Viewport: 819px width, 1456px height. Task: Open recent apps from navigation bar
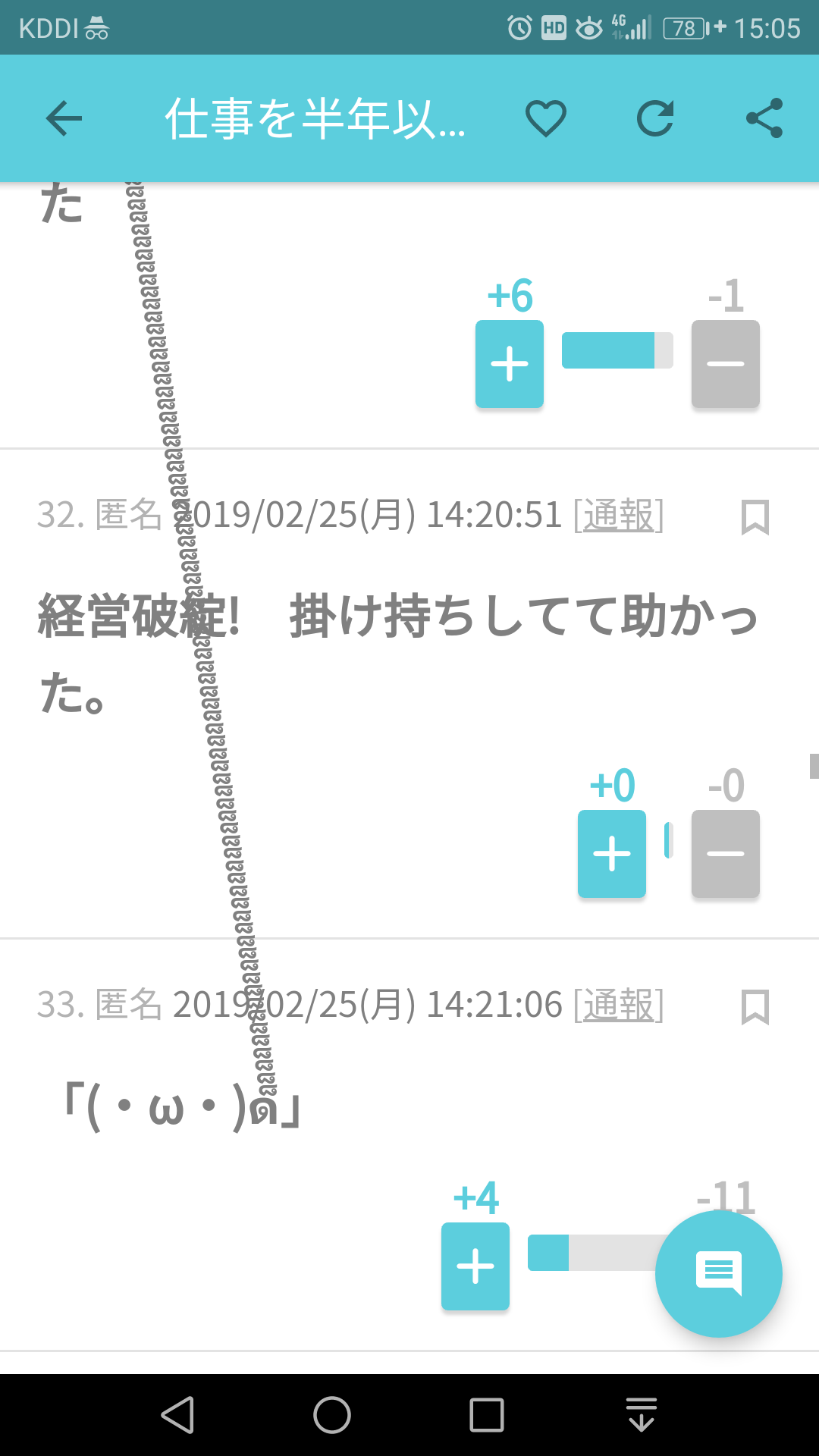(x=487, y=1415)
